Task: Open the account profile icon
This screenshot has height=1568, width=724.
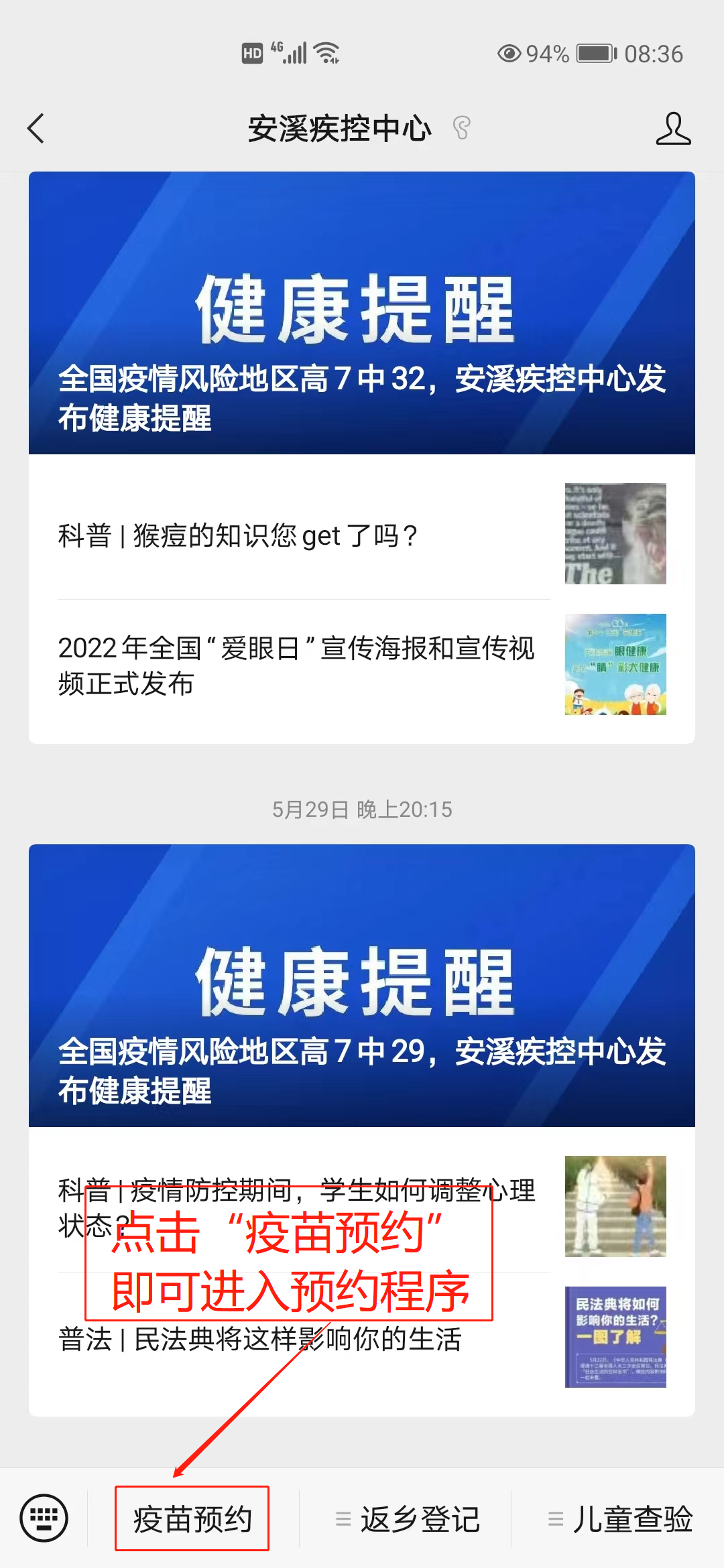Action: [x=672, y=128]
